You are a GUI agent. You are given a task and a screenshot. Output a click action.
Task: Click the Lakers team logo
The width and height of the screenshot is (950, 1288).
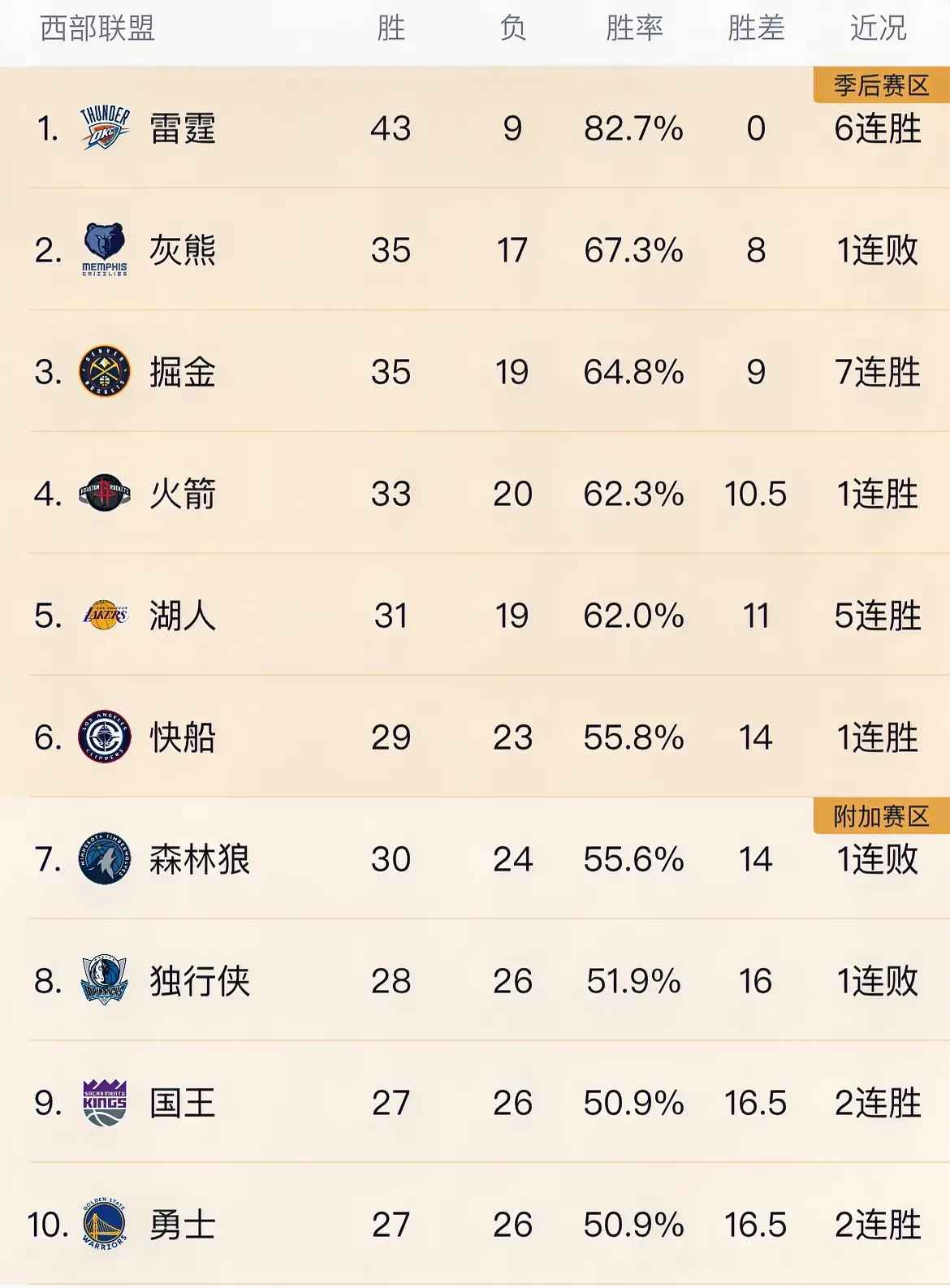(x=102, y=616)
